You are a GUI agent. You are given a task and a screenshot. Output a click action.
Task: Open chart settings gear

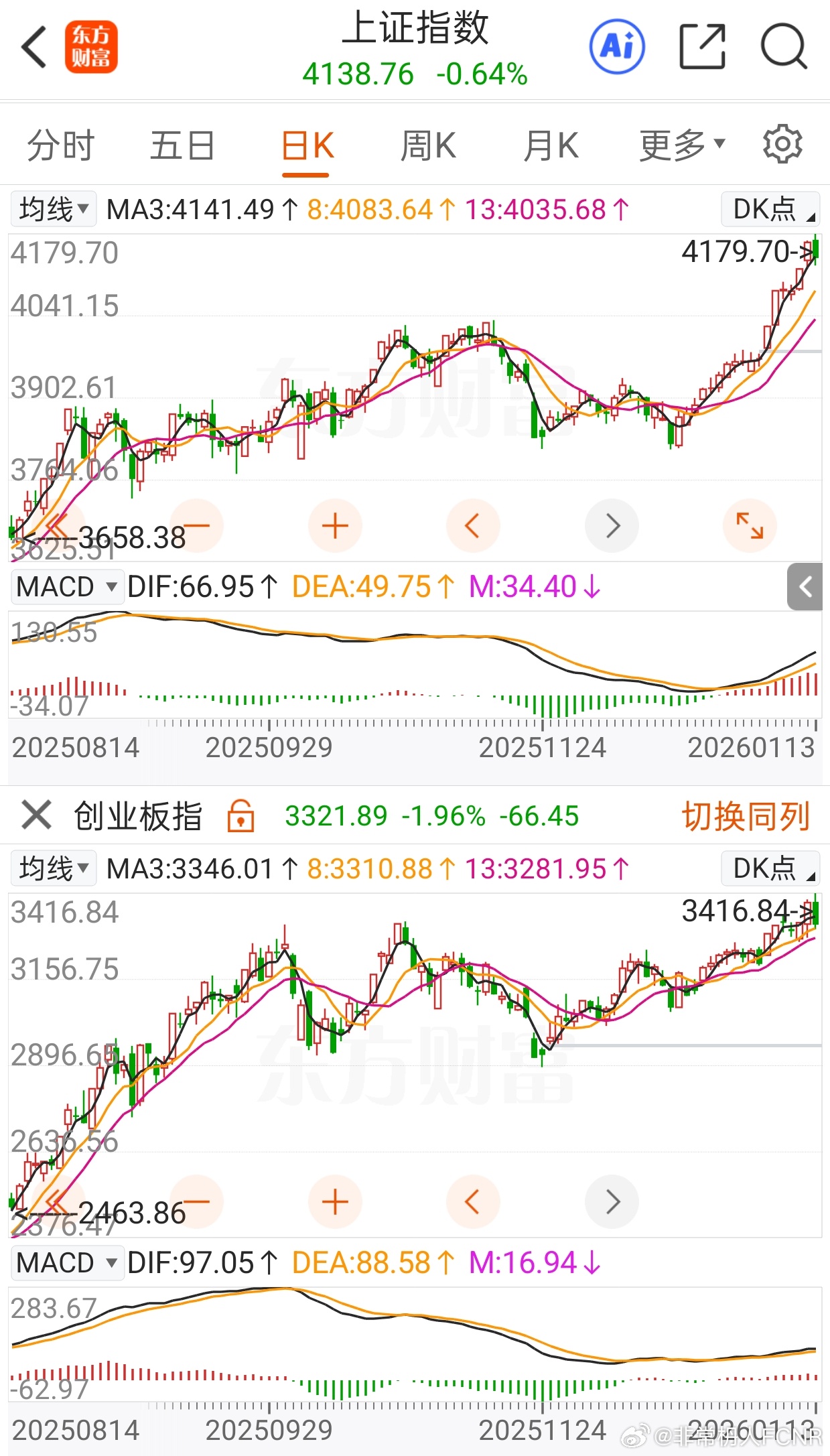pyautogui.click(x=782, y=144)
